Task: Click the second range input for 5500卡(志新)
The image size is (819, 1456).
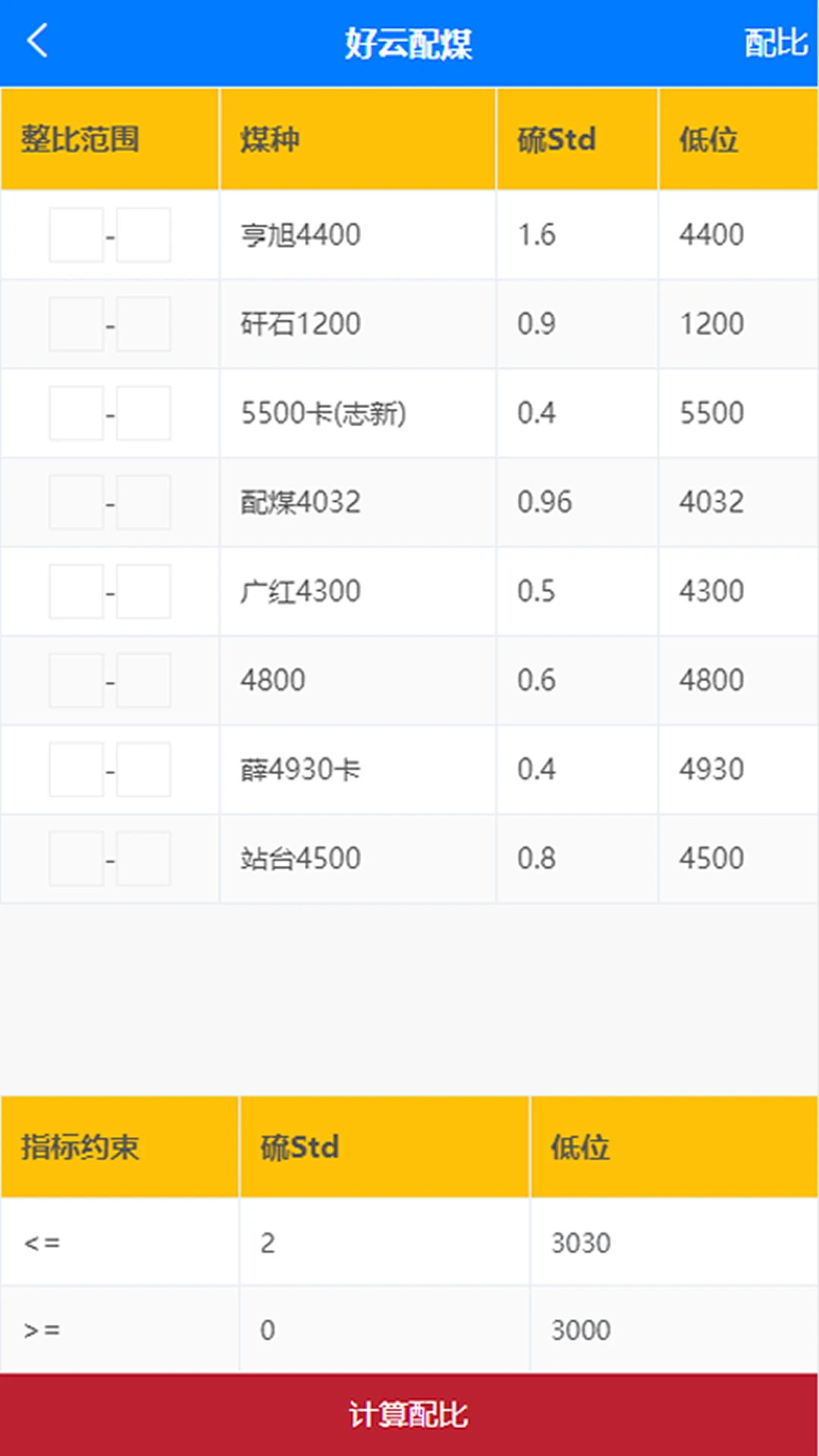Action: coord(143,413)
